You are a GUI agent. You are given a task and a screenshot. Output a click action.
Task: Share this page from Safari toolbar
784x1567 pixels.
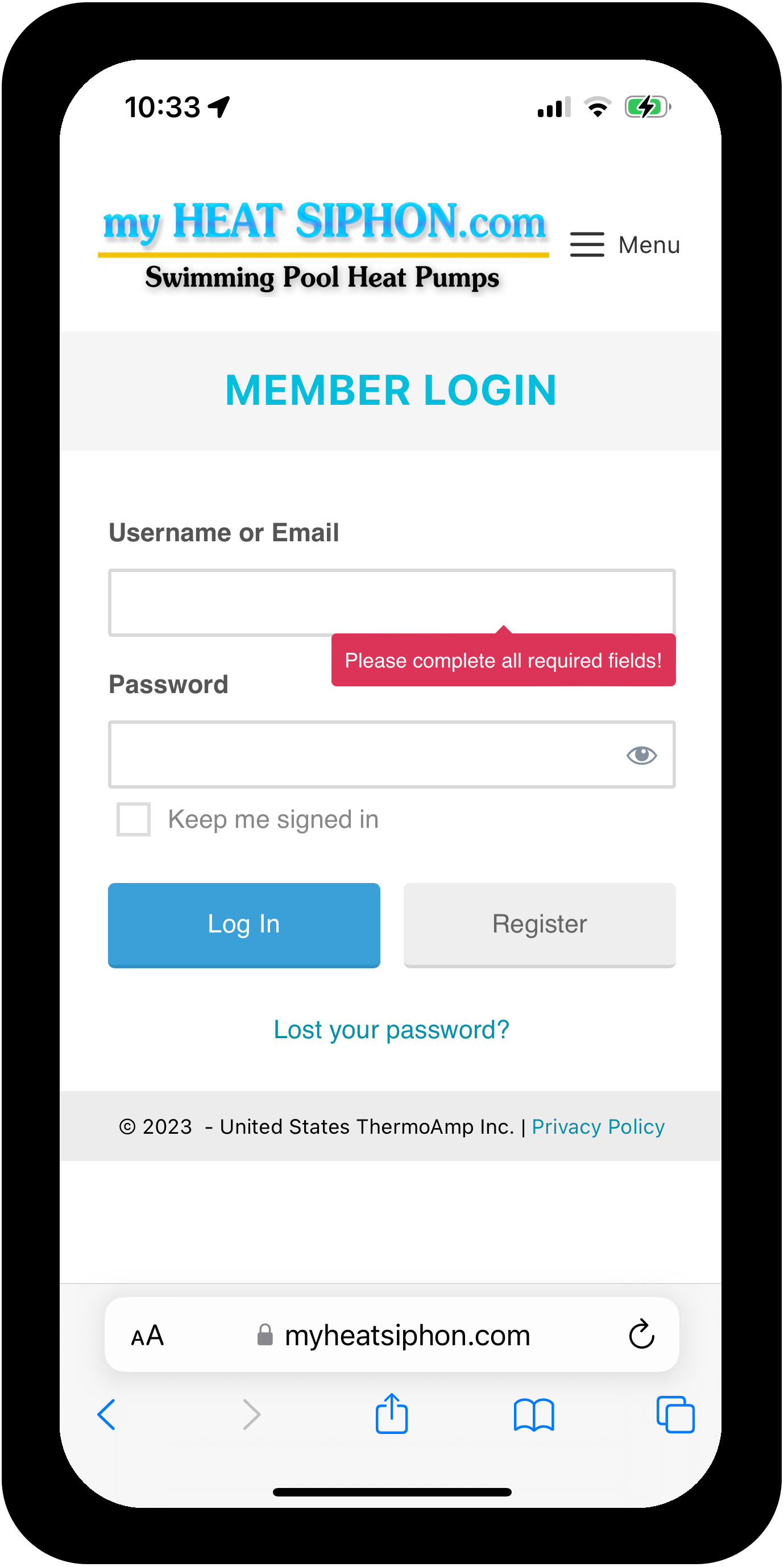(x=391, y=1412)
